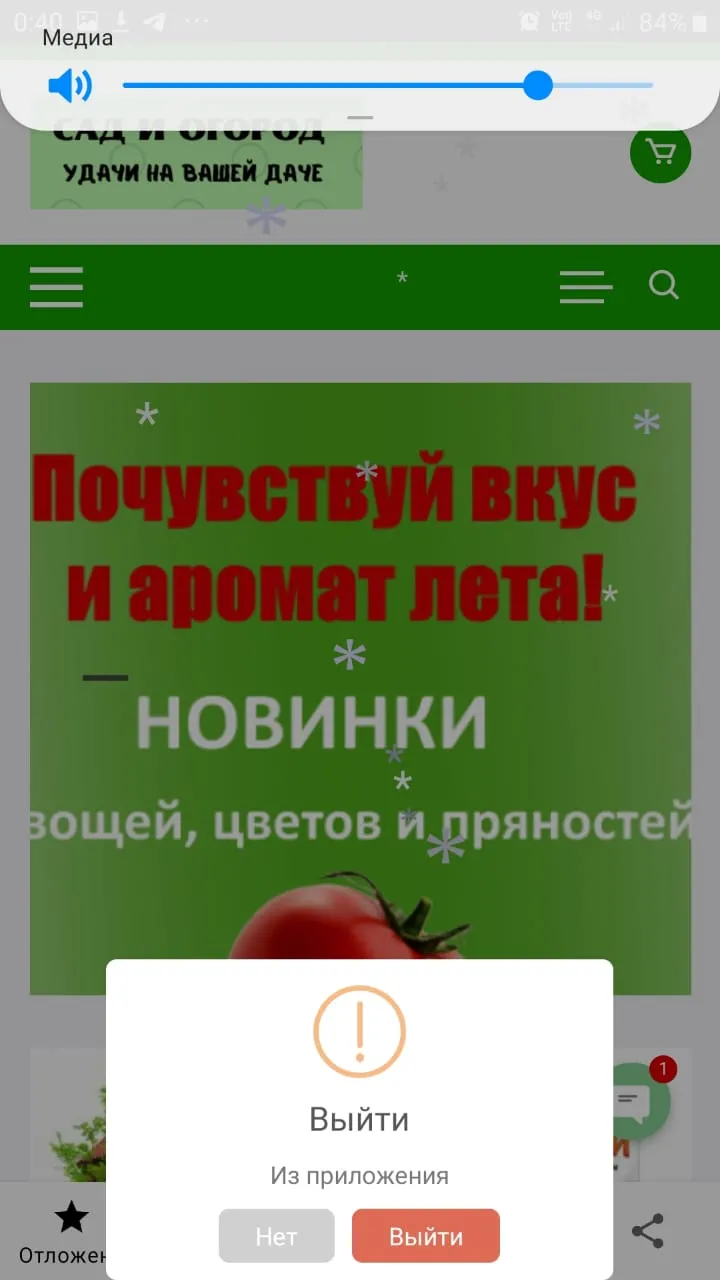Expand the volume panel handle

point(360,118)
